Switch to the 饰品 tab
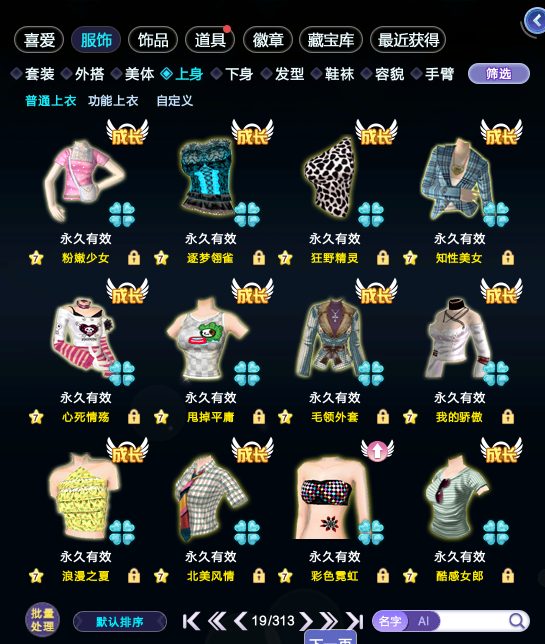This screenshot has height=644, width=545. pyautogui.click(x=153, y=40)
